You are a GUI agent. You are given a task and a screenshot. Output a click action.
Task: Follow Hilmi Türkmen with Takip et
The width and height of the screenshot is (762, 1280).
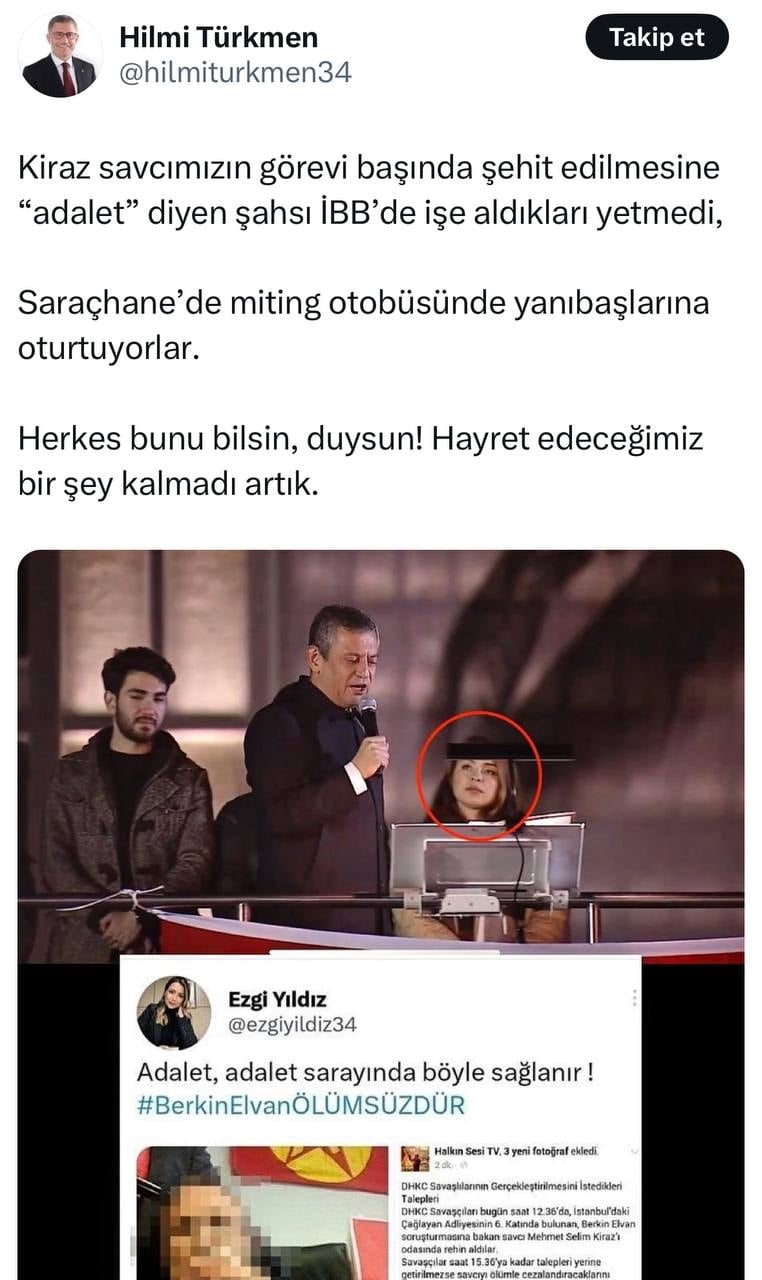click(656, 38)
